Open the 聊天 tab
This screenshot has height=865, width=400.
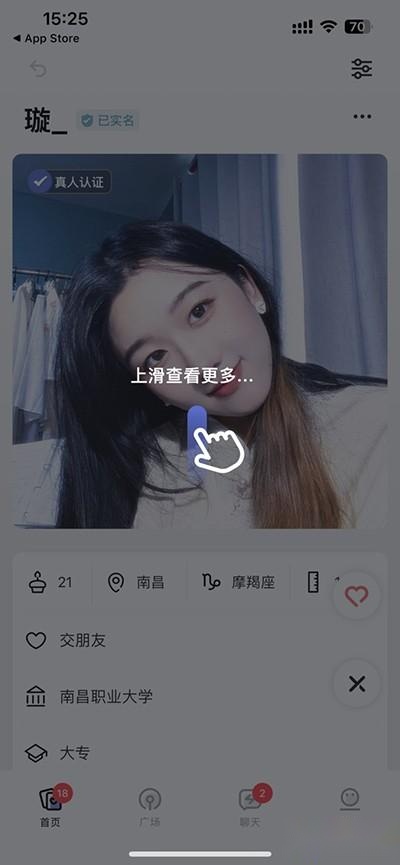250,807
